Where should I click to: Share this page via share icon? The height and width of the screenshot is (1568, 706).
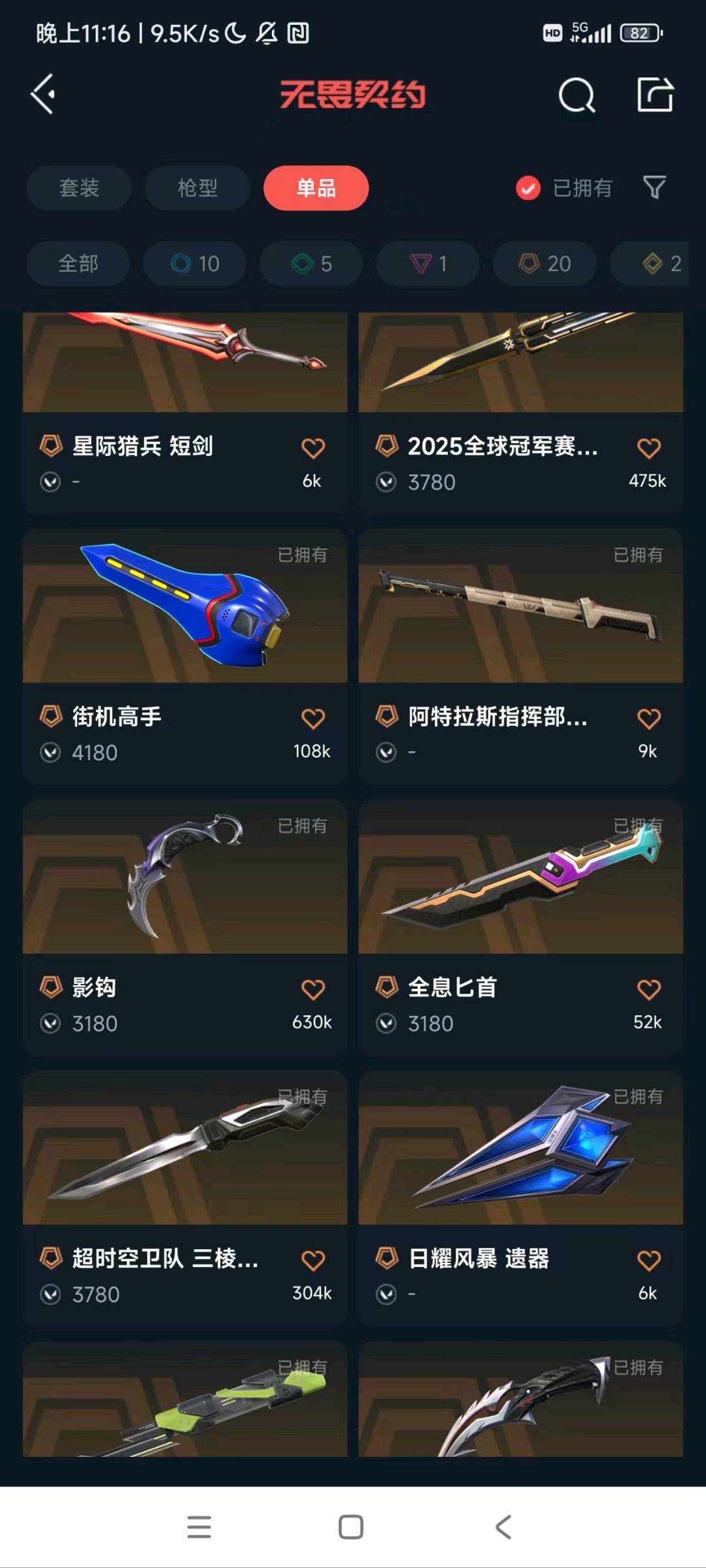[655, 95]
